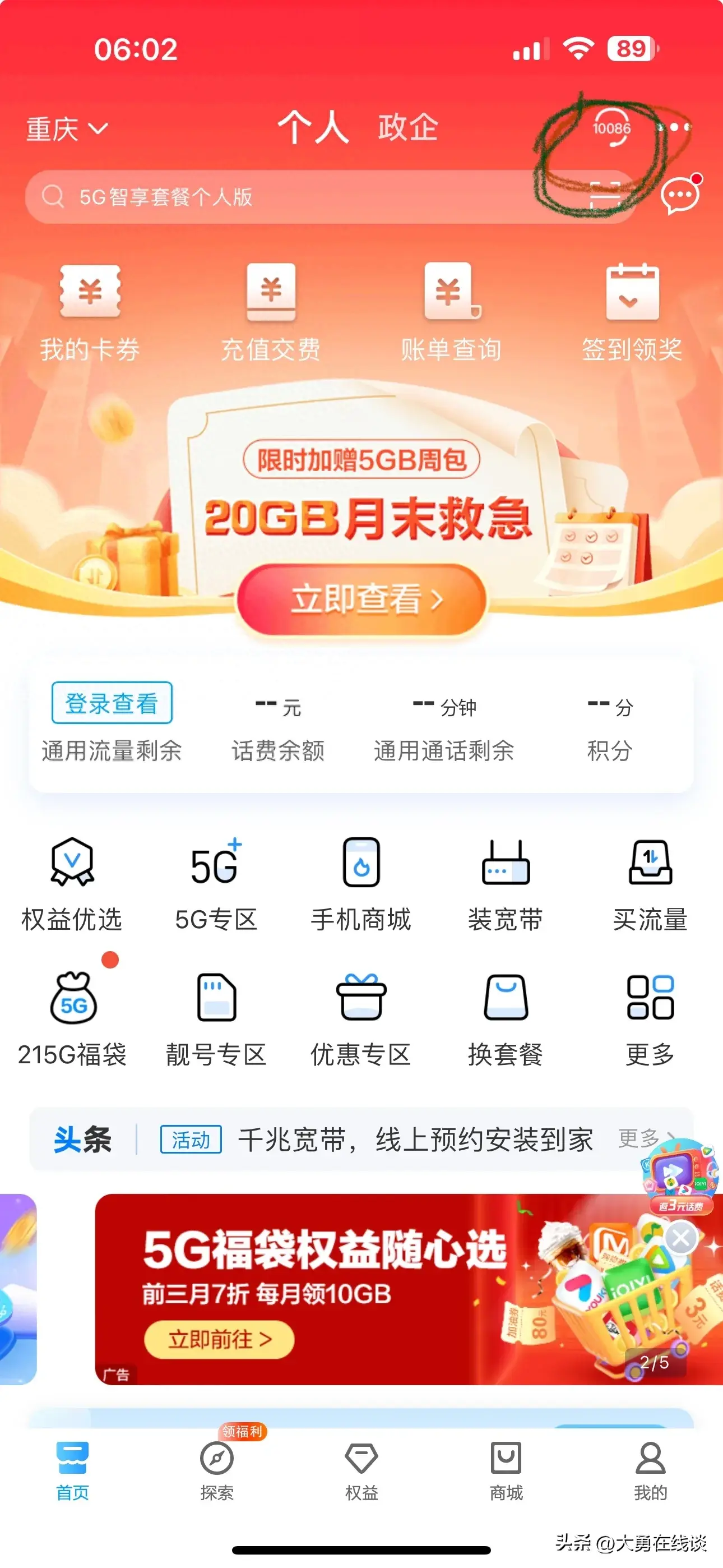Open the 重庆 city dropdown
The image size is (723, 1568).
(x=66, y=129)
